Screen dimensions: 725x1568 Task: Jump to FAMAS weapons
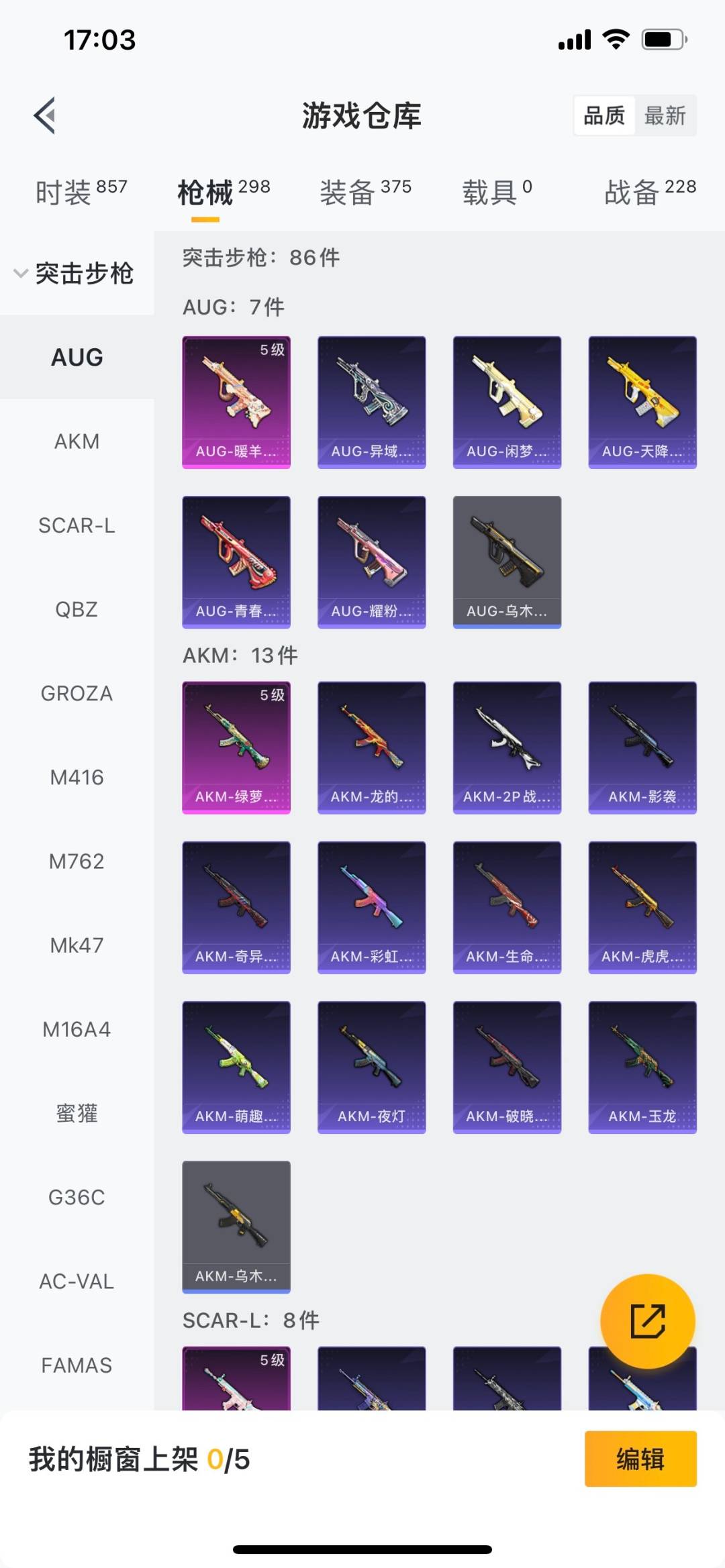[x=77, y=1365]
